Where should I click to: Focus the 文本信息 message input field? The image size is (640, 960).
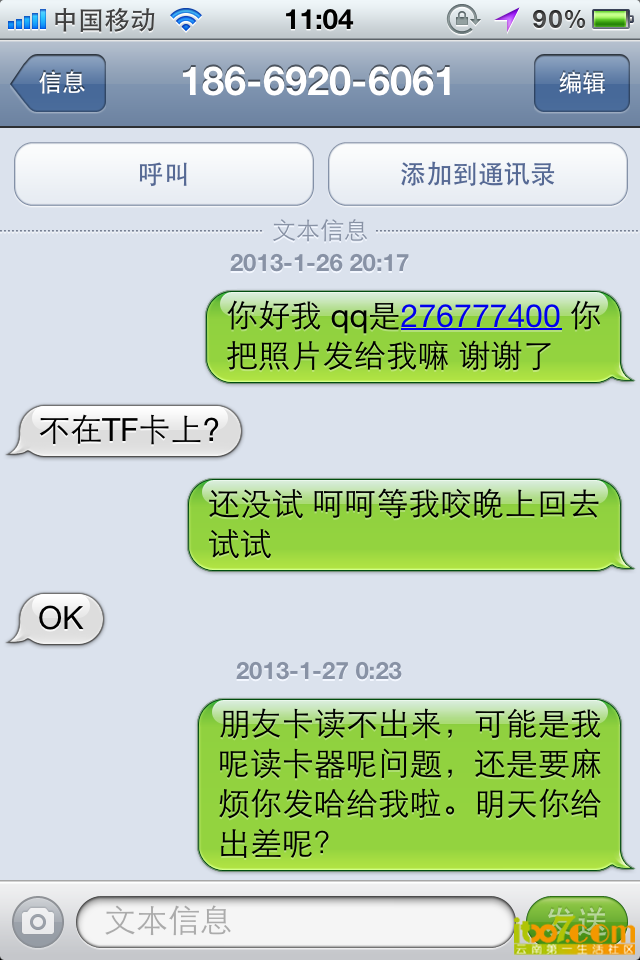pos(295,921)
